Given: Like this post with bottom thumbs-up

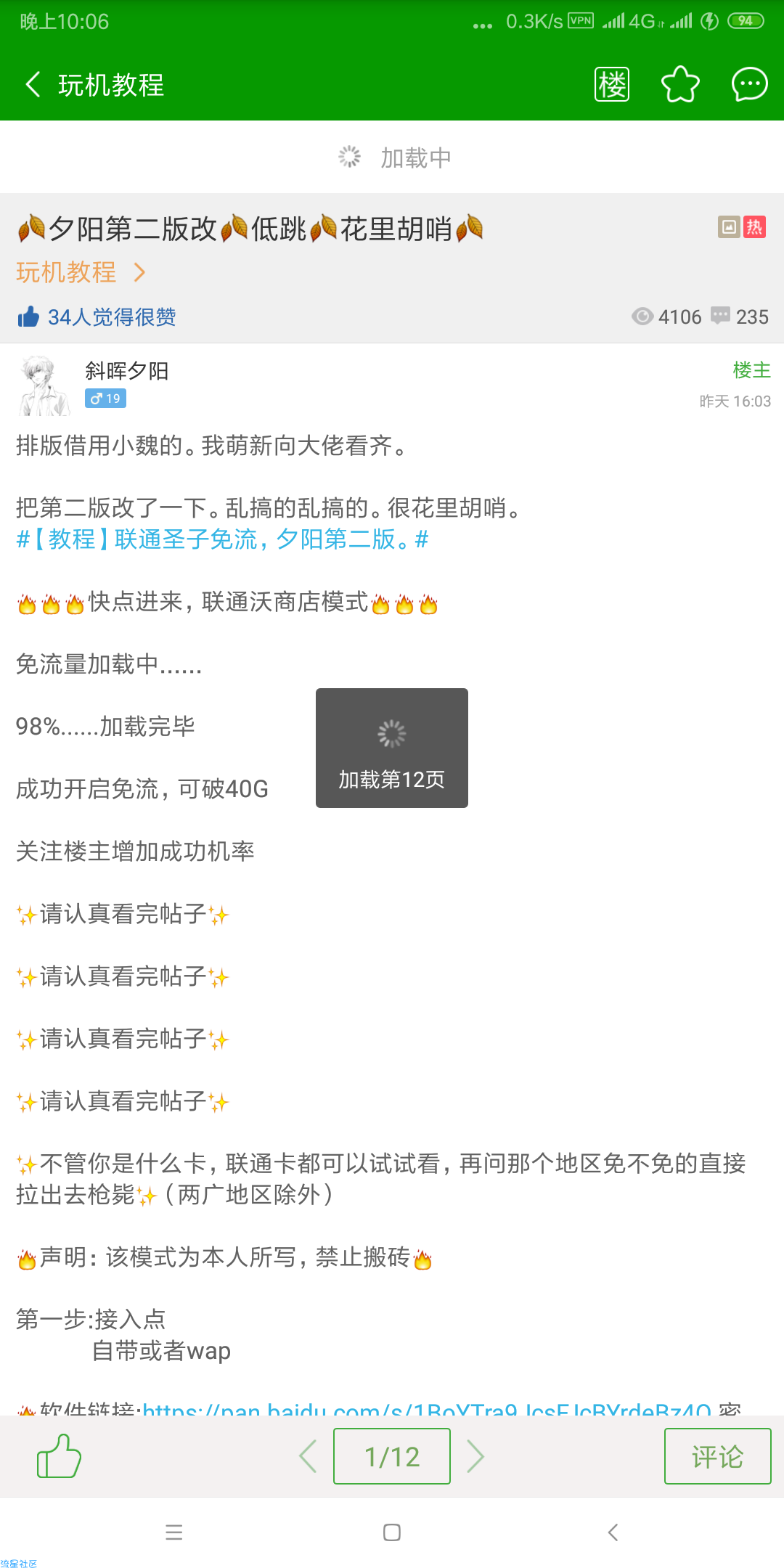Looking at the screenshot, I should point(59,1456).
